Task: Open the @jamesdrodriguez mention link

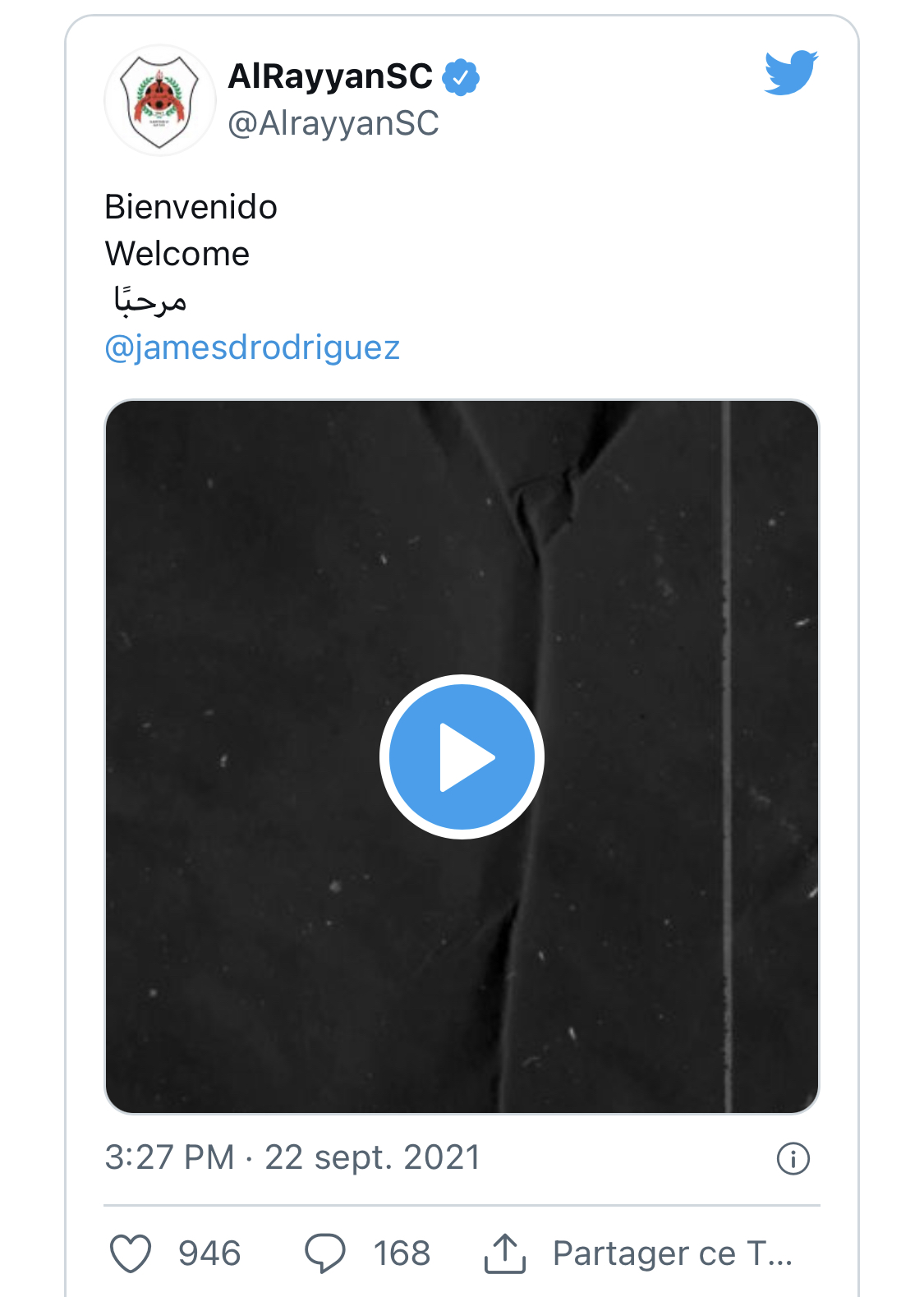Action: 252,347
